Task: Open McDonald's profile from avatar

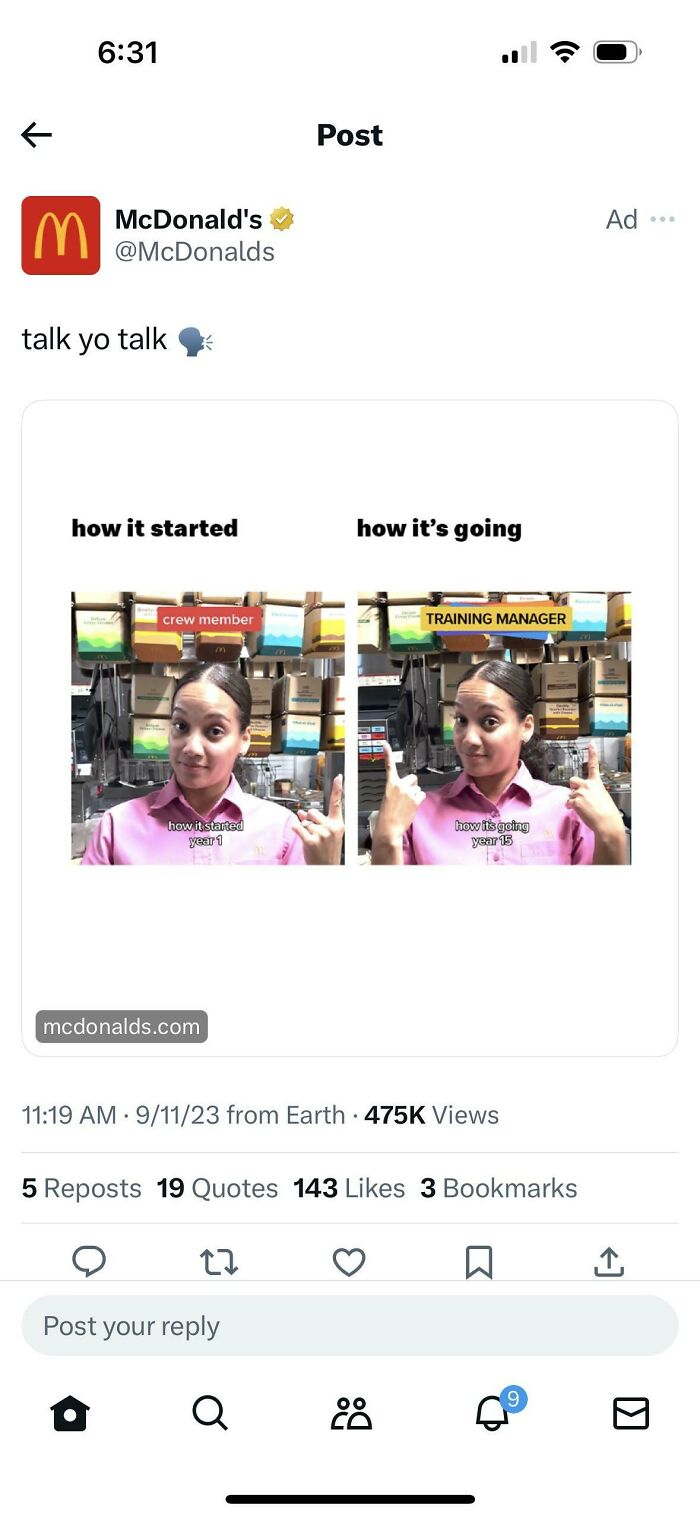Action: coord(61,235)
